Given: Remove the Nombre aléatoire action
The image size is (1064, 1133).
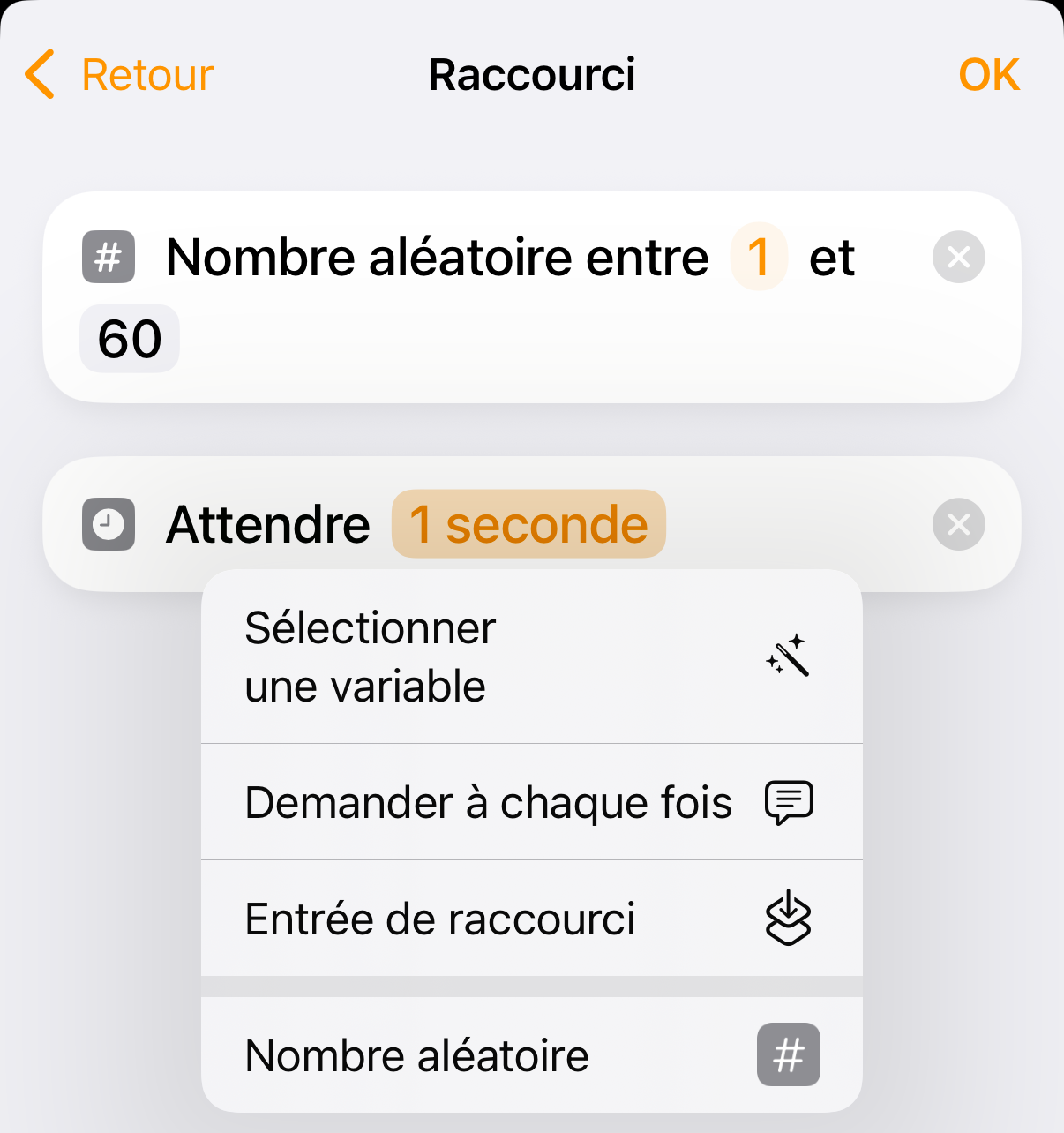Looking at the screenshot, I should (958, 257).
